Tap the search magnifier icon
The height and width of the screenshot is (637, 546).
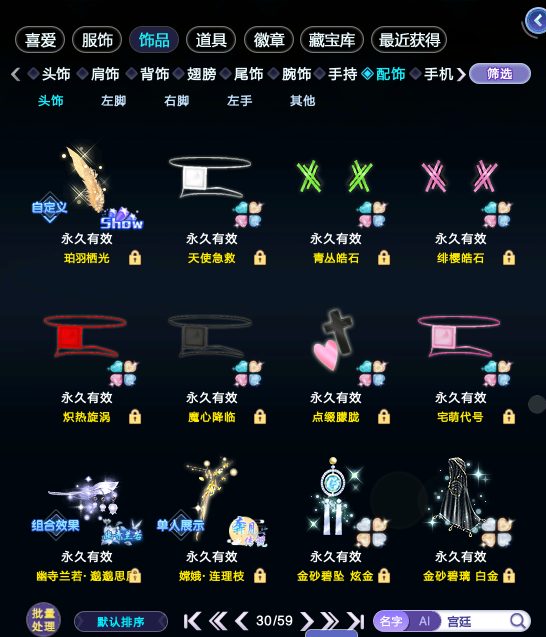point(518,621)
